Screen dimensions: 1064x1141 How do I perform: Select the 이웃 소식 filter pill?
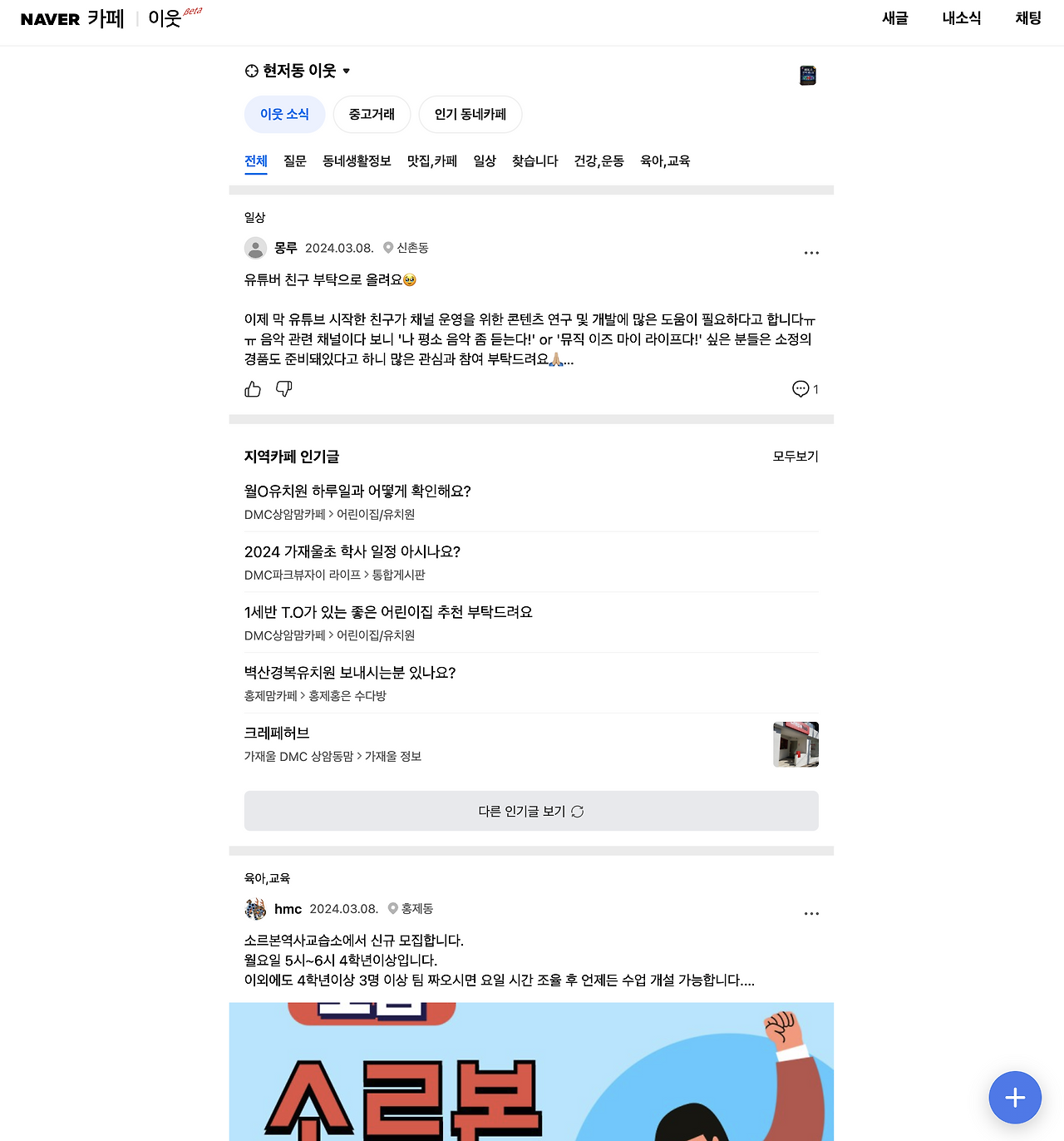284,114
